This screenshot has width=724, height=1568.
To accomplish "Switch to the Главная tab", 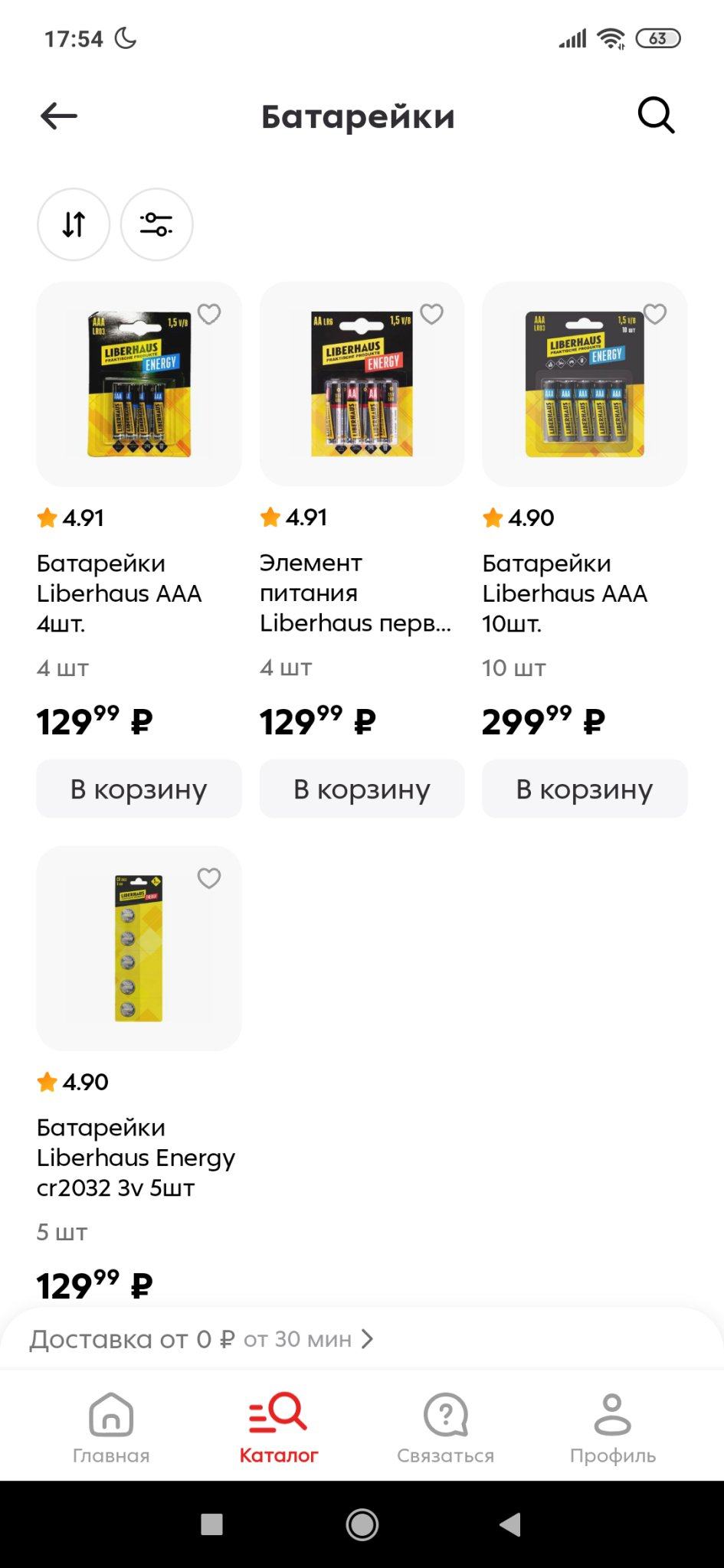I will [111, 1427].
